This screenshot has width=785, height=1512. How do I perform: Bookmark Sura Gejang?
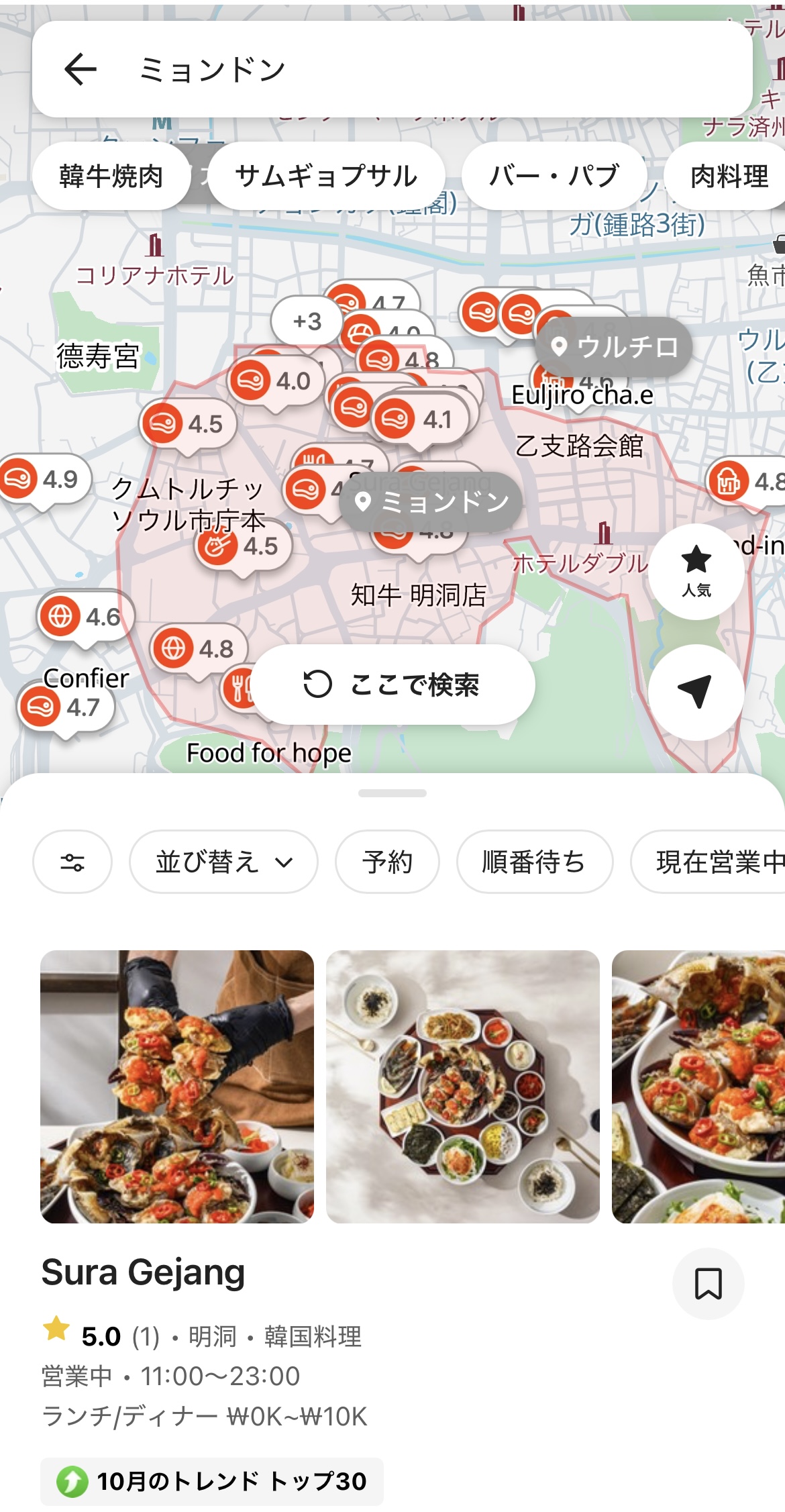pyautogui.click(x=708, y=1283)
